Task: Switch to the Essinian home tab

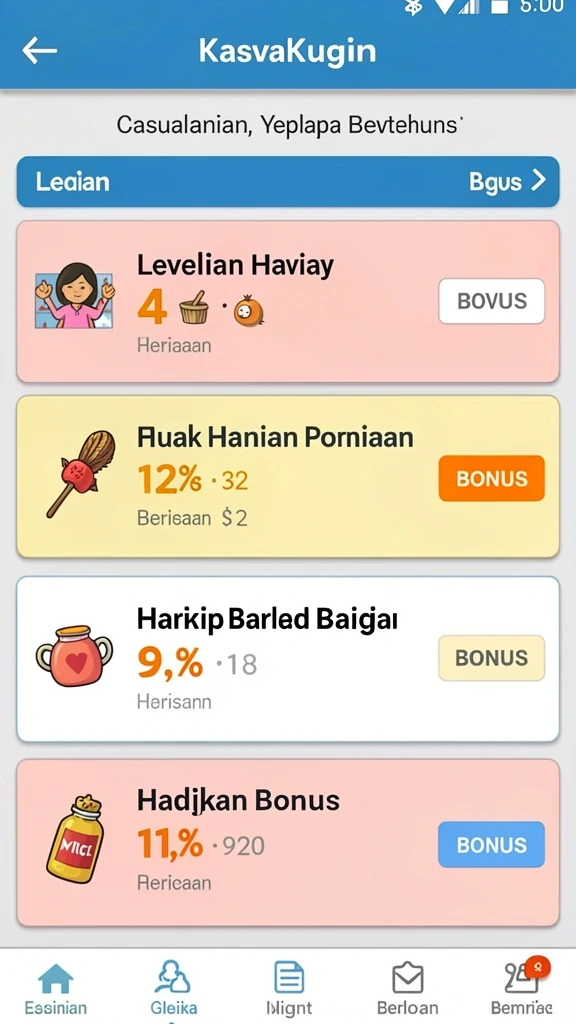Action: (56, 987)
